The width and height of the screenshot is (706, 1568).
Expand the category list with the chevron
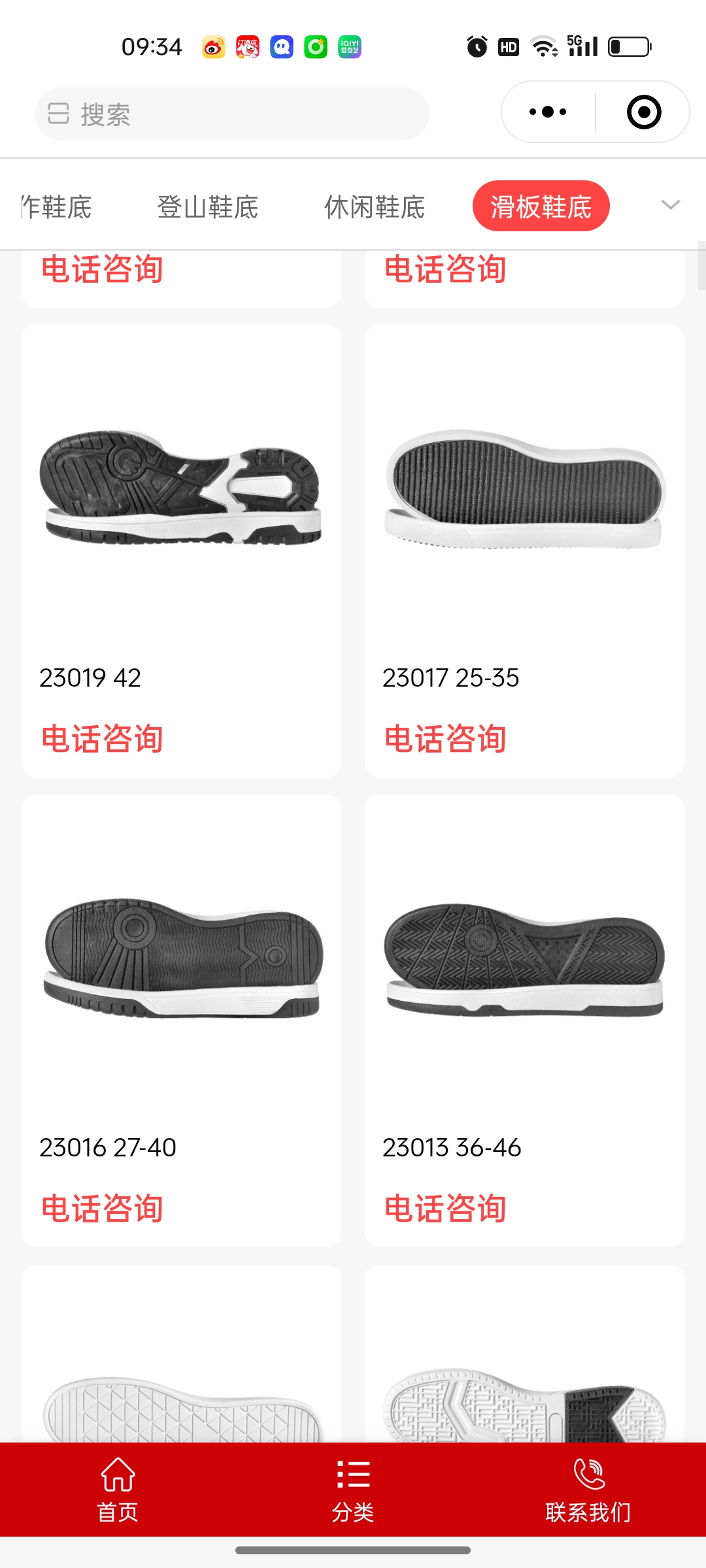671,205
